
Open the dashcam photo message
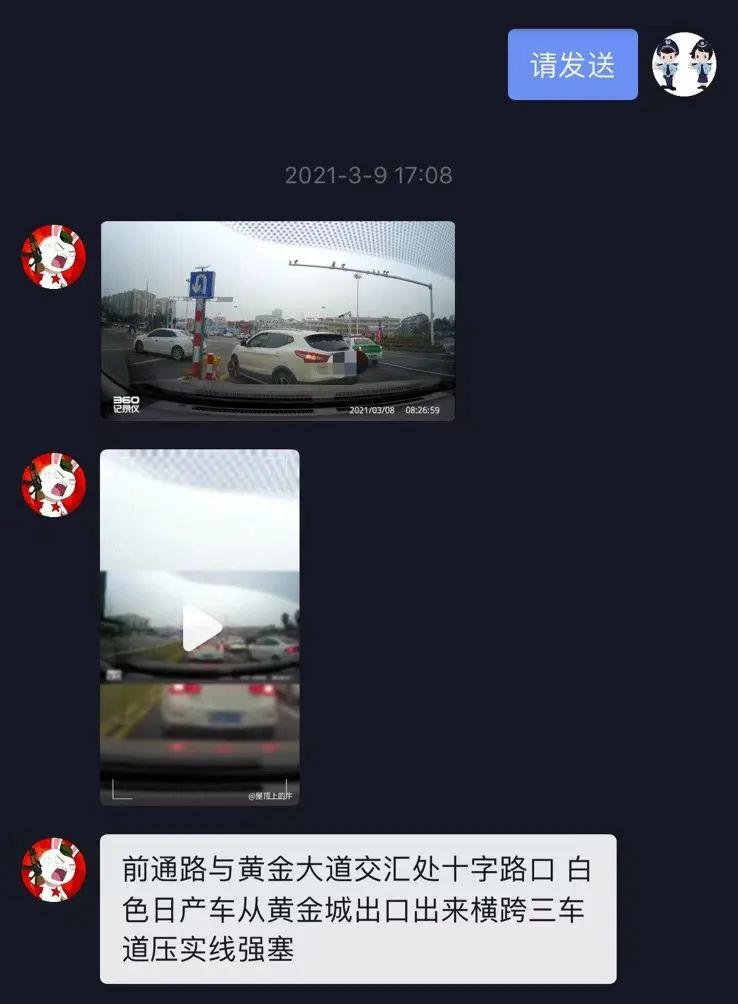[x=277, y=320]
